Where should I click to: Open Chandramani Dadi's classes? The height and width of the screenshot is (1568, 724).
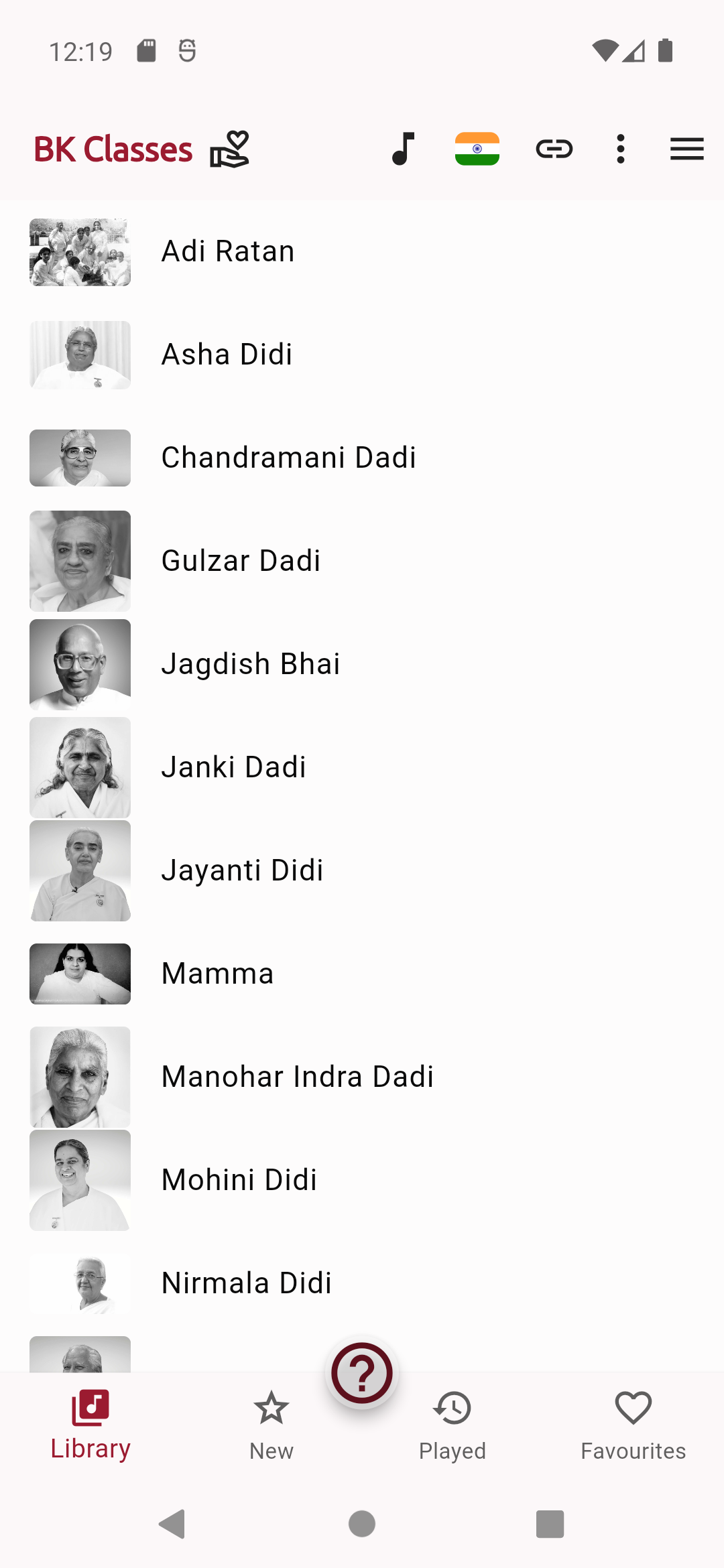(x=288, y=458)
